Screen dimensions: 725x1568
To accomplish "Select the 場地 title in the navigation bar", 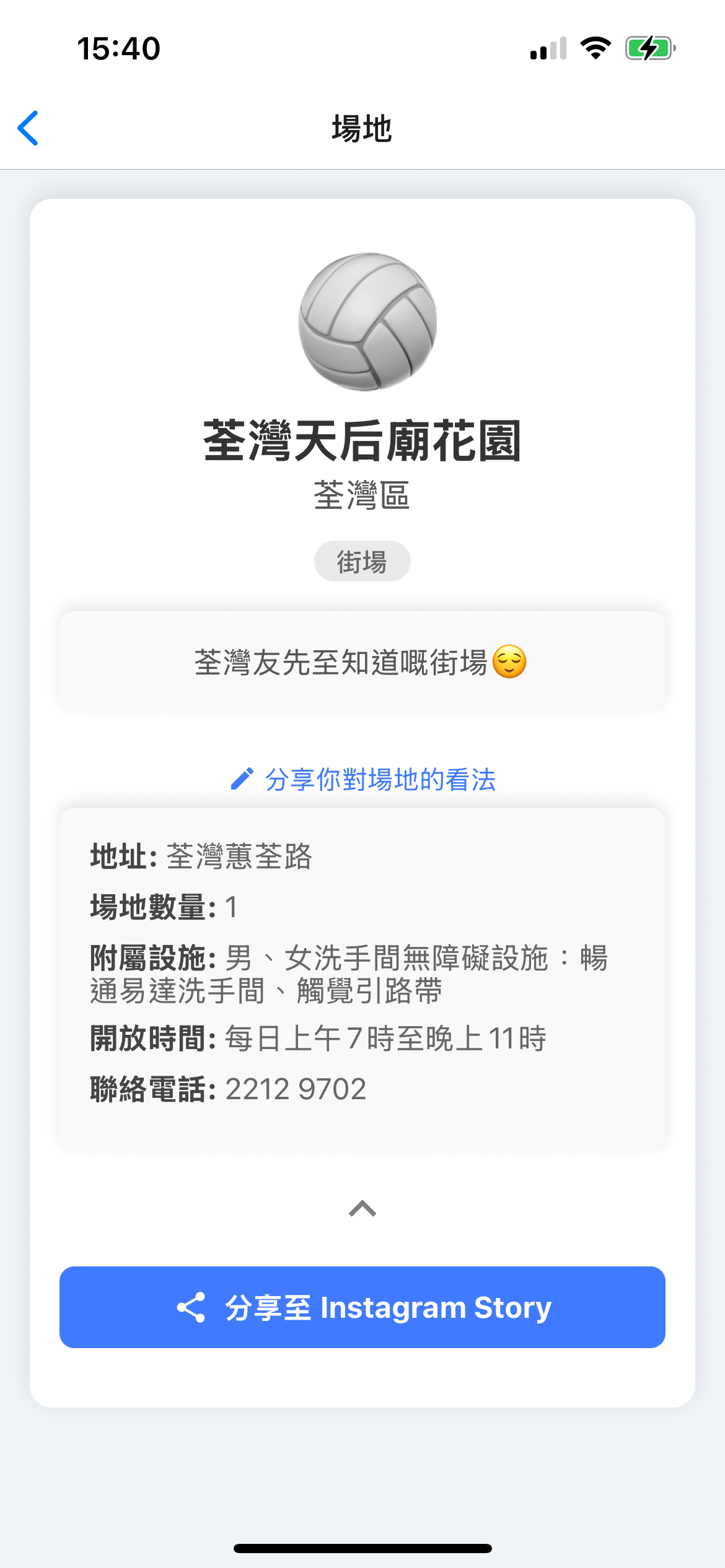I will pyautogui.click(x=362, y=129).
